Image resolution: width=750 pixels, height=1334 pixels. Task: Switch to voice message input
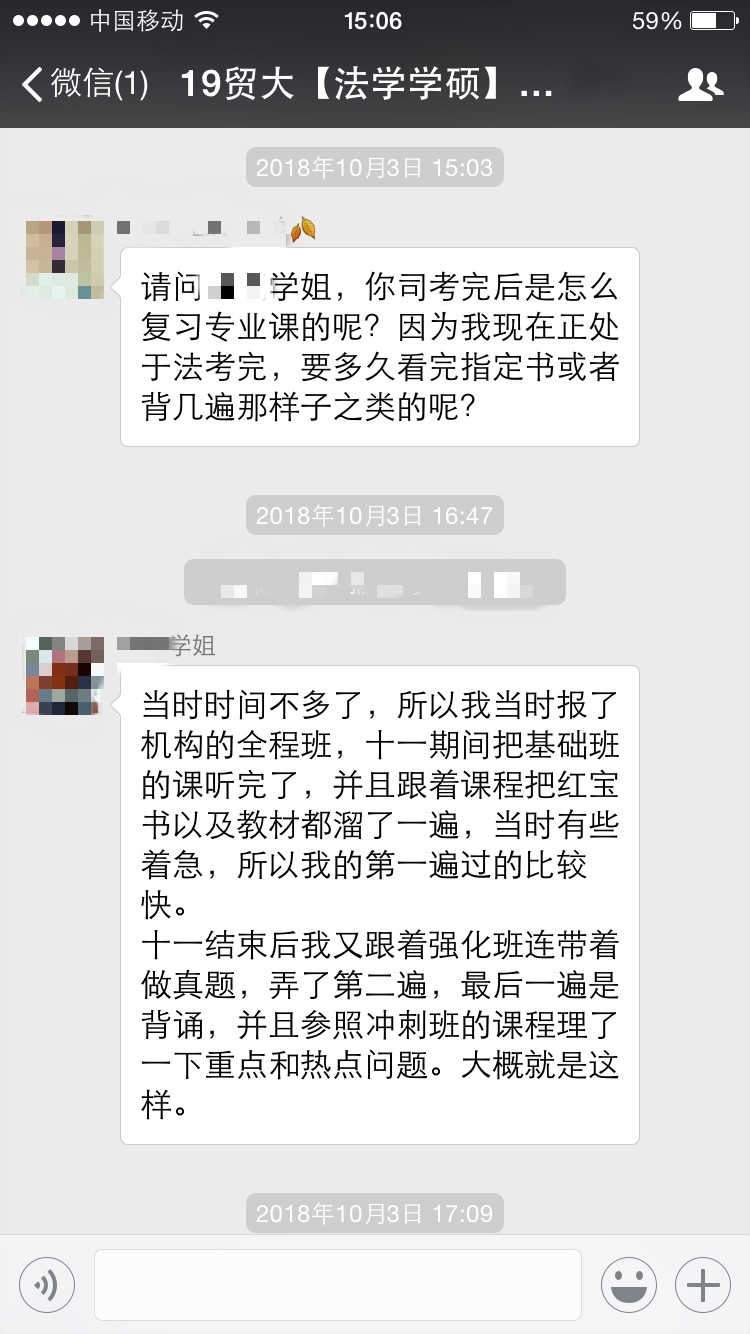click(46, 1285)
